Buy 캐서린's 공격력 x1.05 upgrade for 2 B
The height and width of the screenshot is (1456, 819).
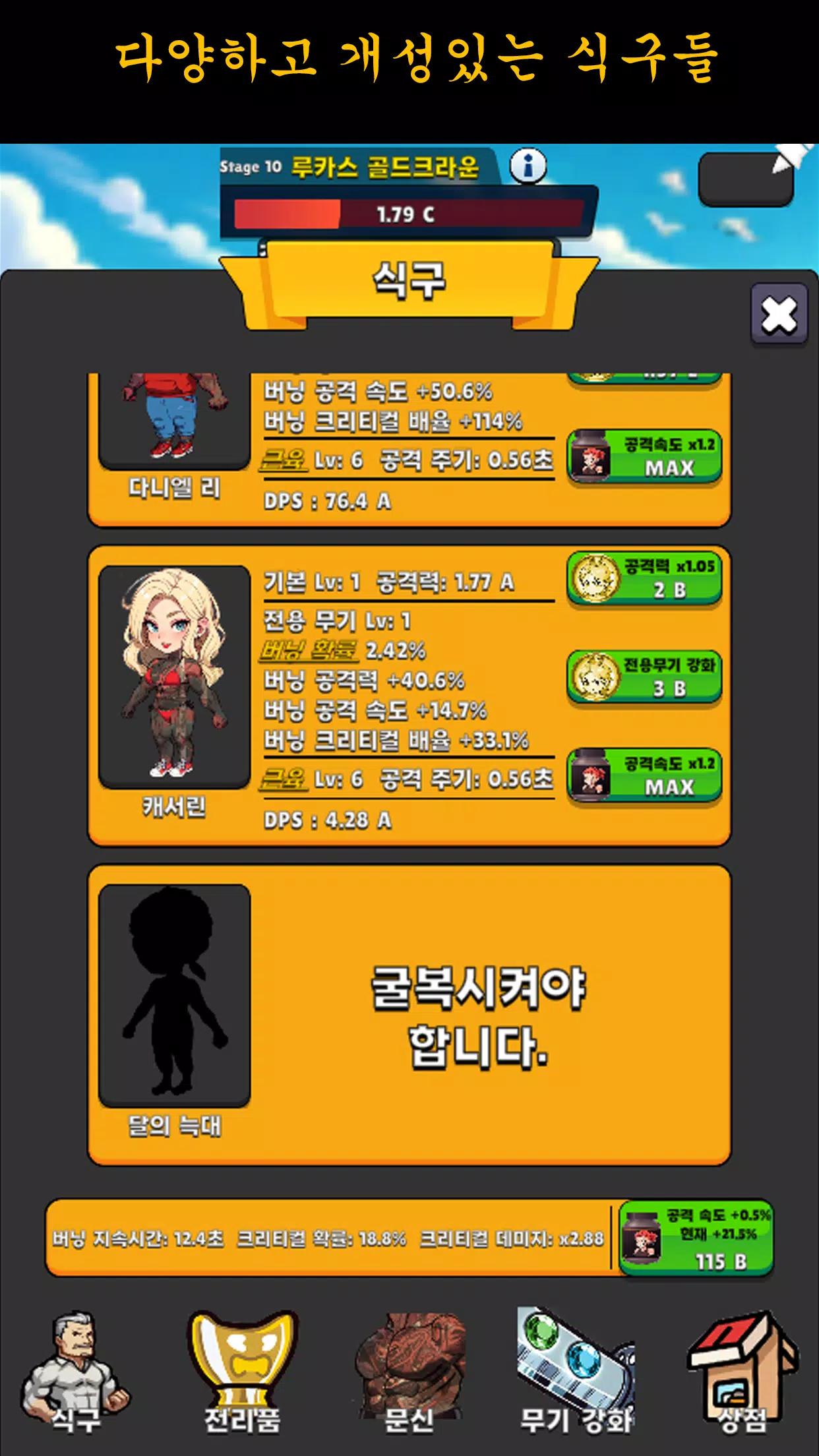click(644, 579)
